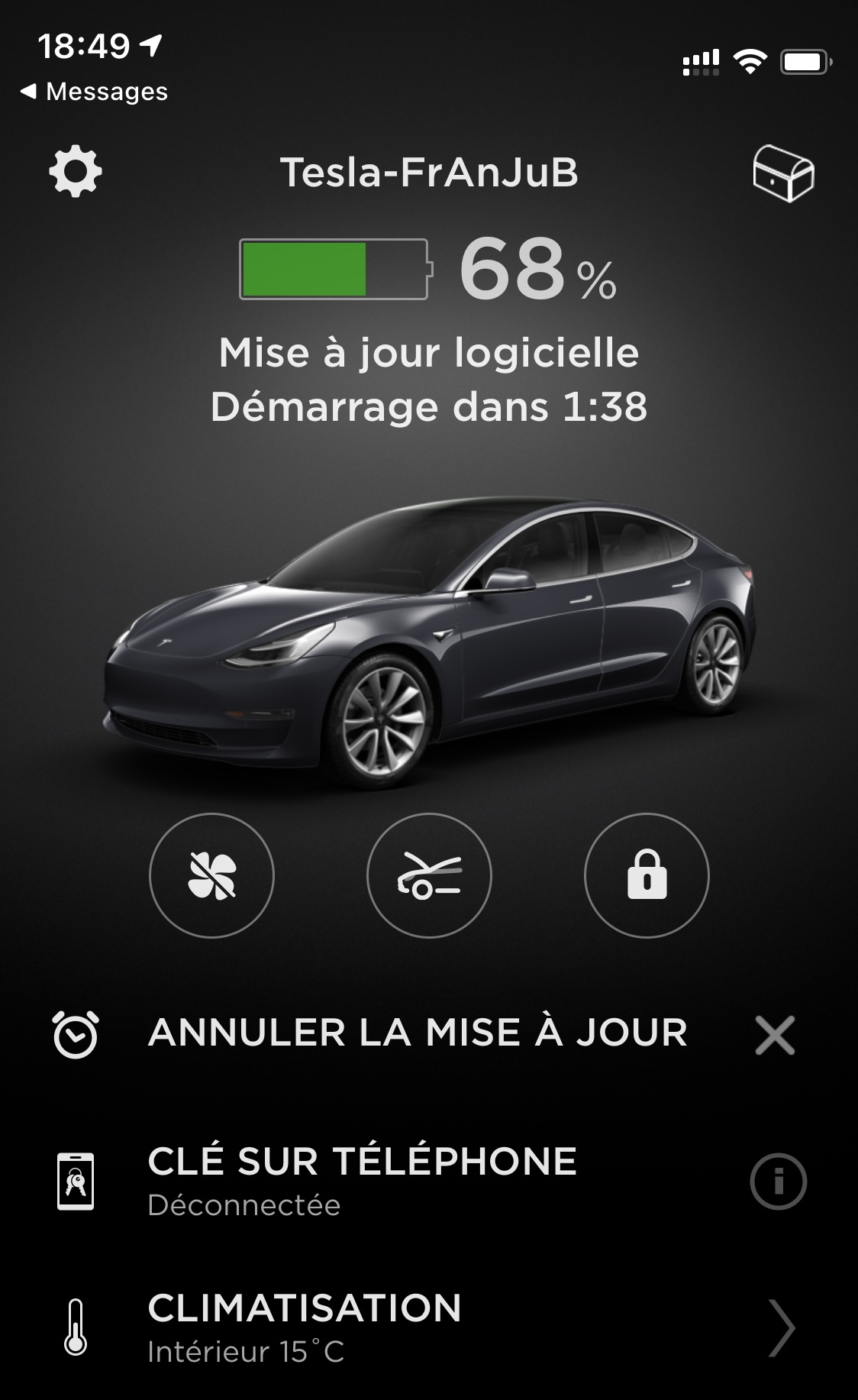Tap the X beside Annuler la mise à jour
Viewport: 858px width, 1400px height.
click(x=775, y=1036)
